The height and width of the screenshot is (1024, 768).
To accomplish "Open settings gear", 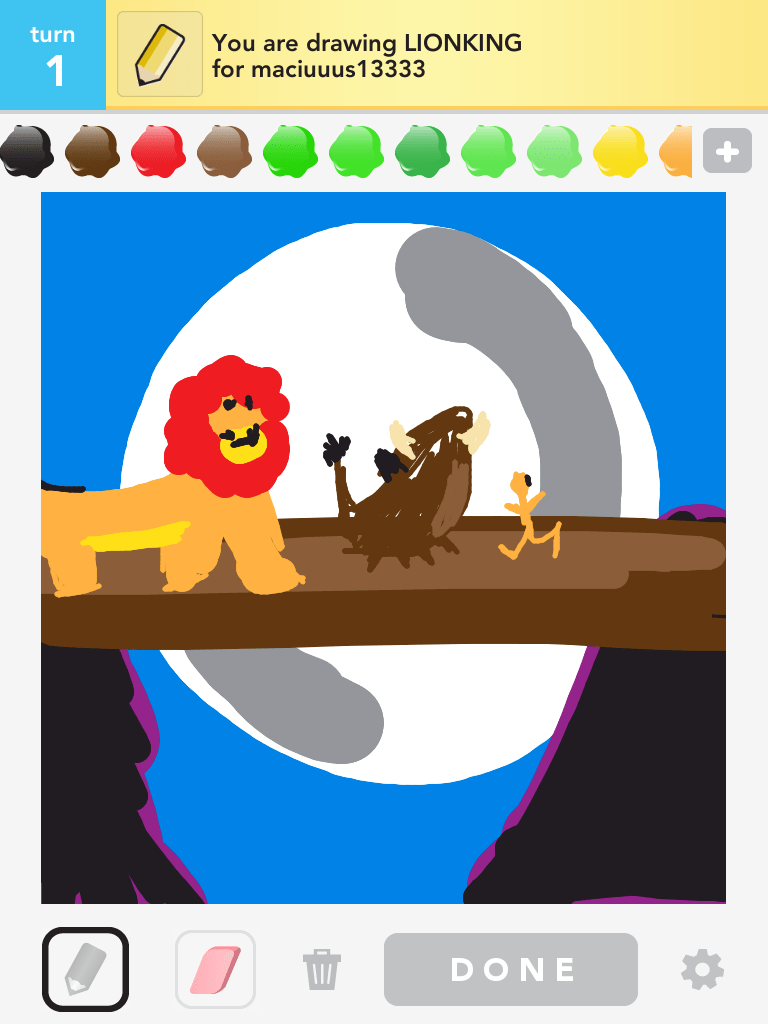I will click(x=702, y=970).
